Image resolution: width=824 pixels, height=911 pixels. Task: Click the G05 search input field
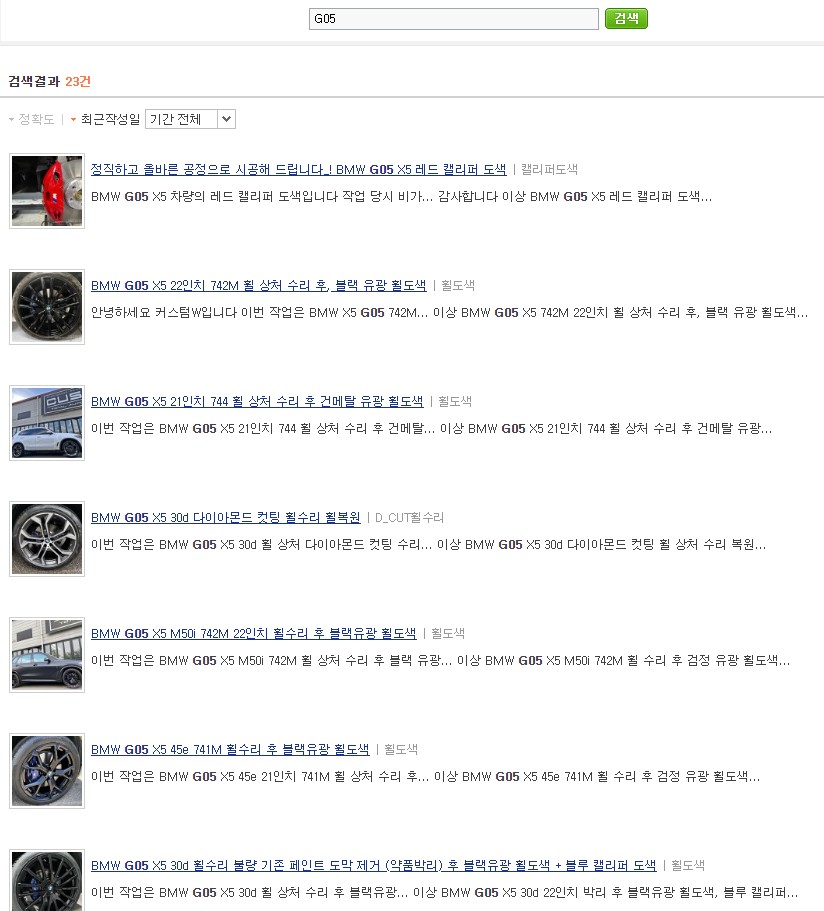pos(453,18)
